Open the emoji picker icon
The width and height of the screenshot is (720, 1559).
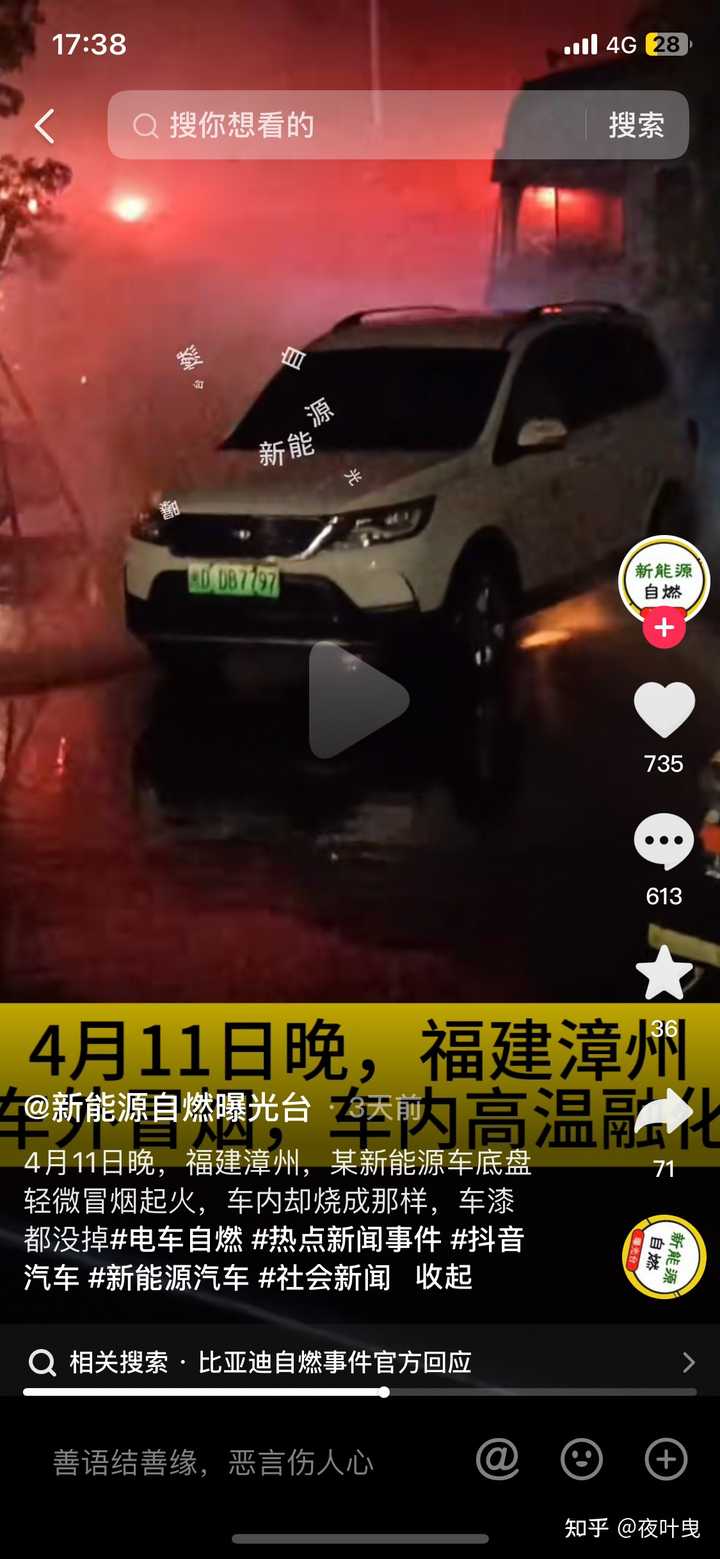(582, 1460)
